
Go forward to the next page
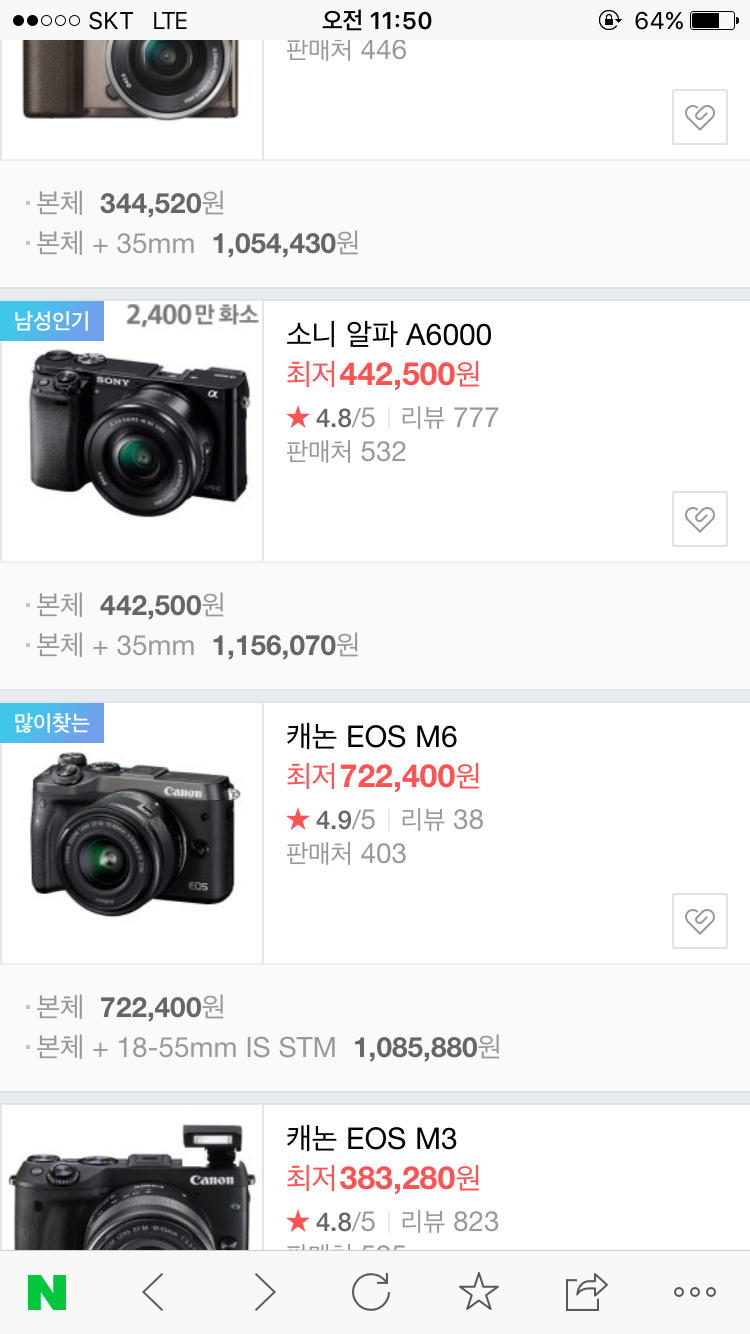click(x=264, y=1292)
